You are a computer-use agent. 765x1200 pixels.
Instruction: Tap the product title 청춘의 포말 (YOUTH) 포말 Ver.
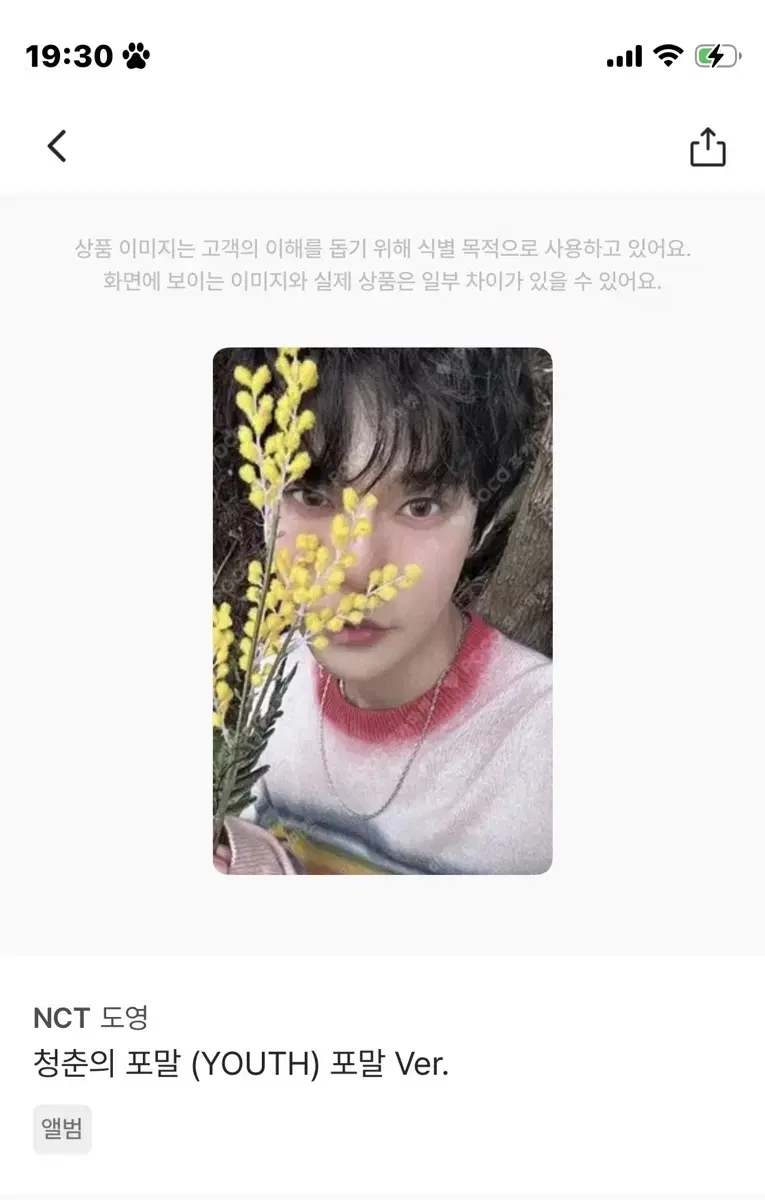[239, 1065]
